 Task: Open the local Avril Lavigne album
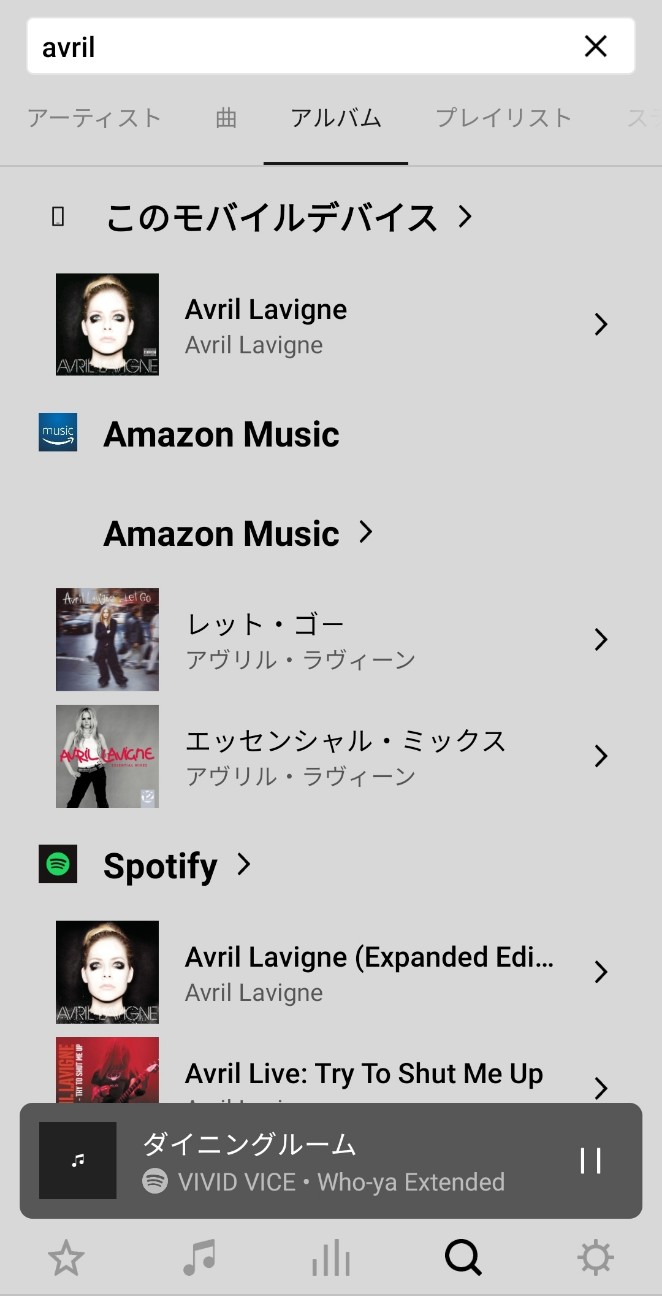(330, 325)
